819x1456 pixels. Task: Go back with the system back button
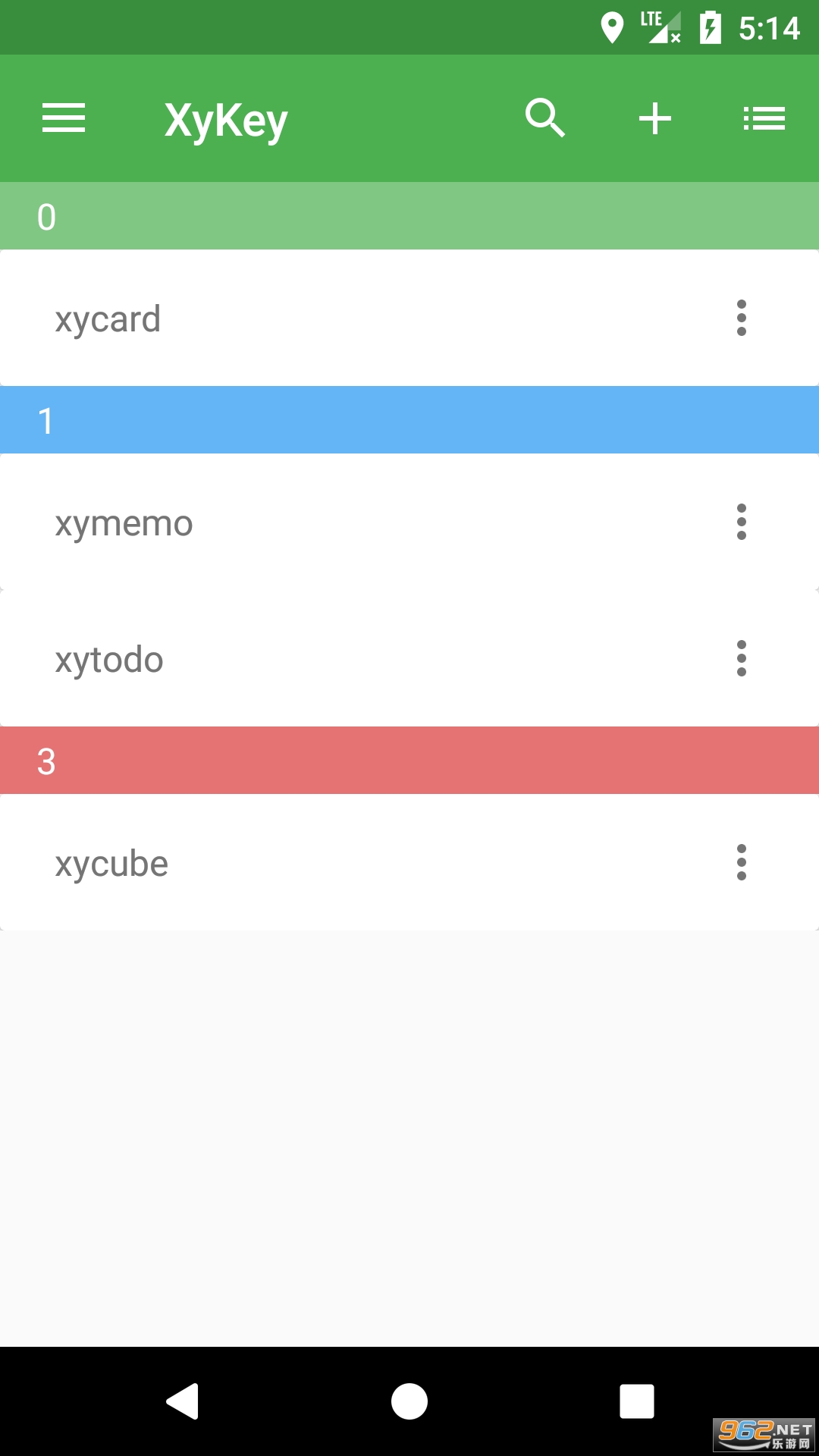[x=183, y=1401]
